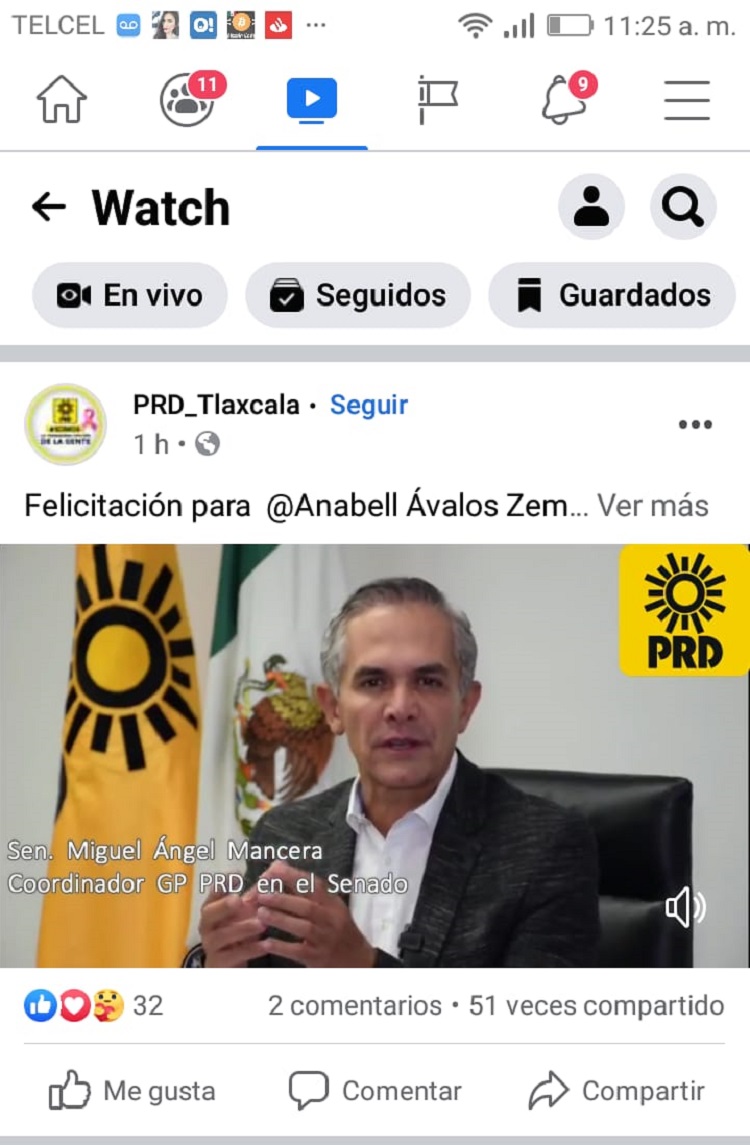Open the pages flag tab
Screen dimensions: 750x1145
pyautogui.click(x=437, y=100)
